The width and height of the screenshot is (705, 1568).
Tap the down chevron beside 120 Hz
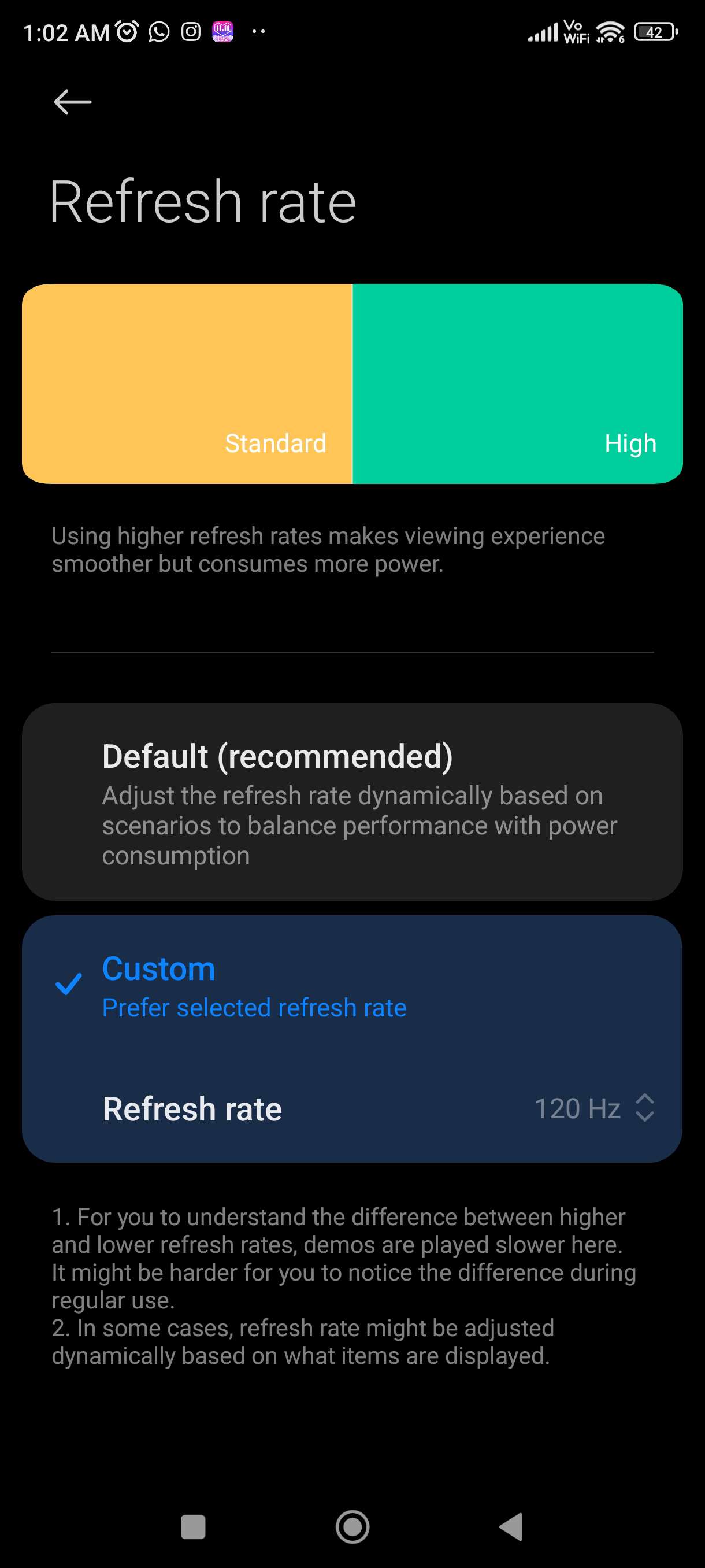click(x=645, y=1119)
